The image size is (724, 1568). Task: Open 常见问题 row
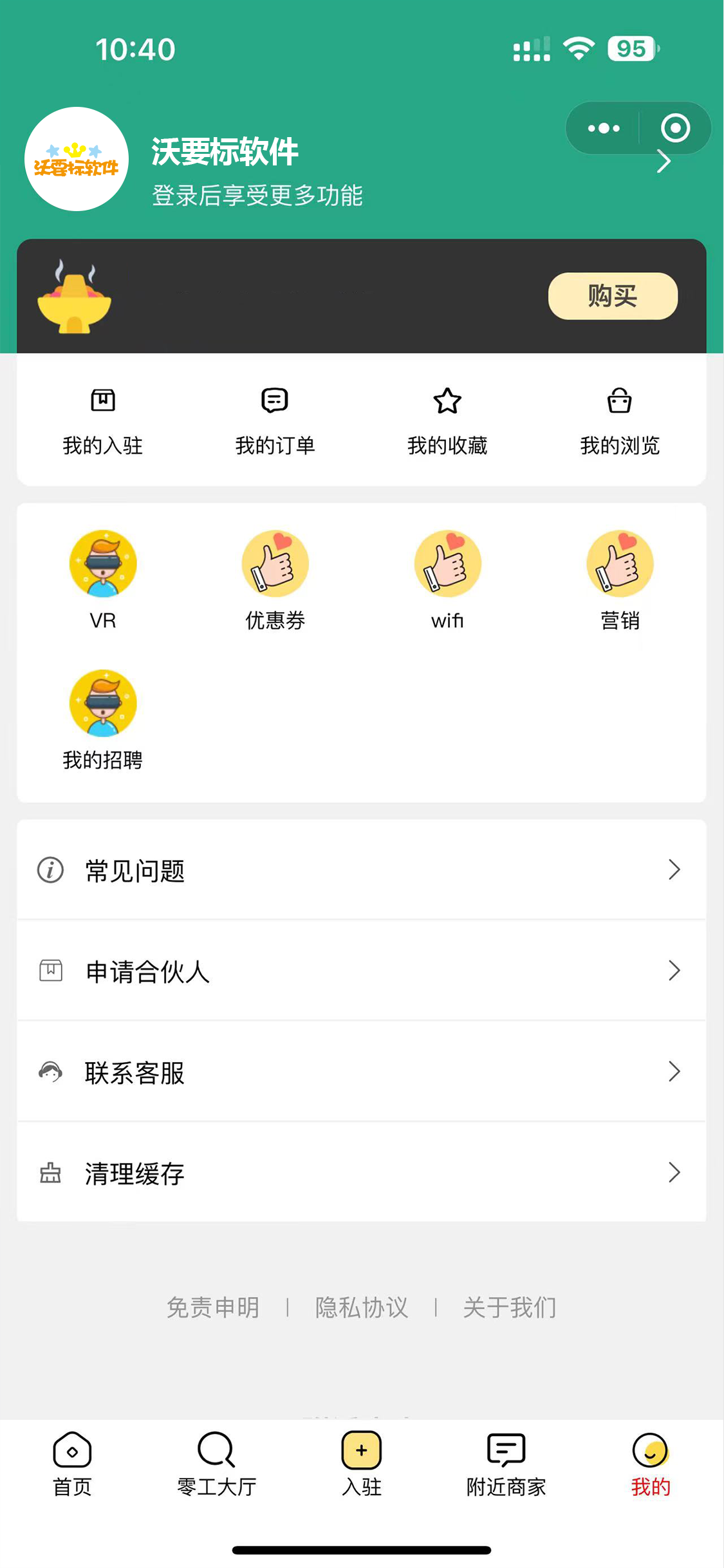tap(361, 870)
